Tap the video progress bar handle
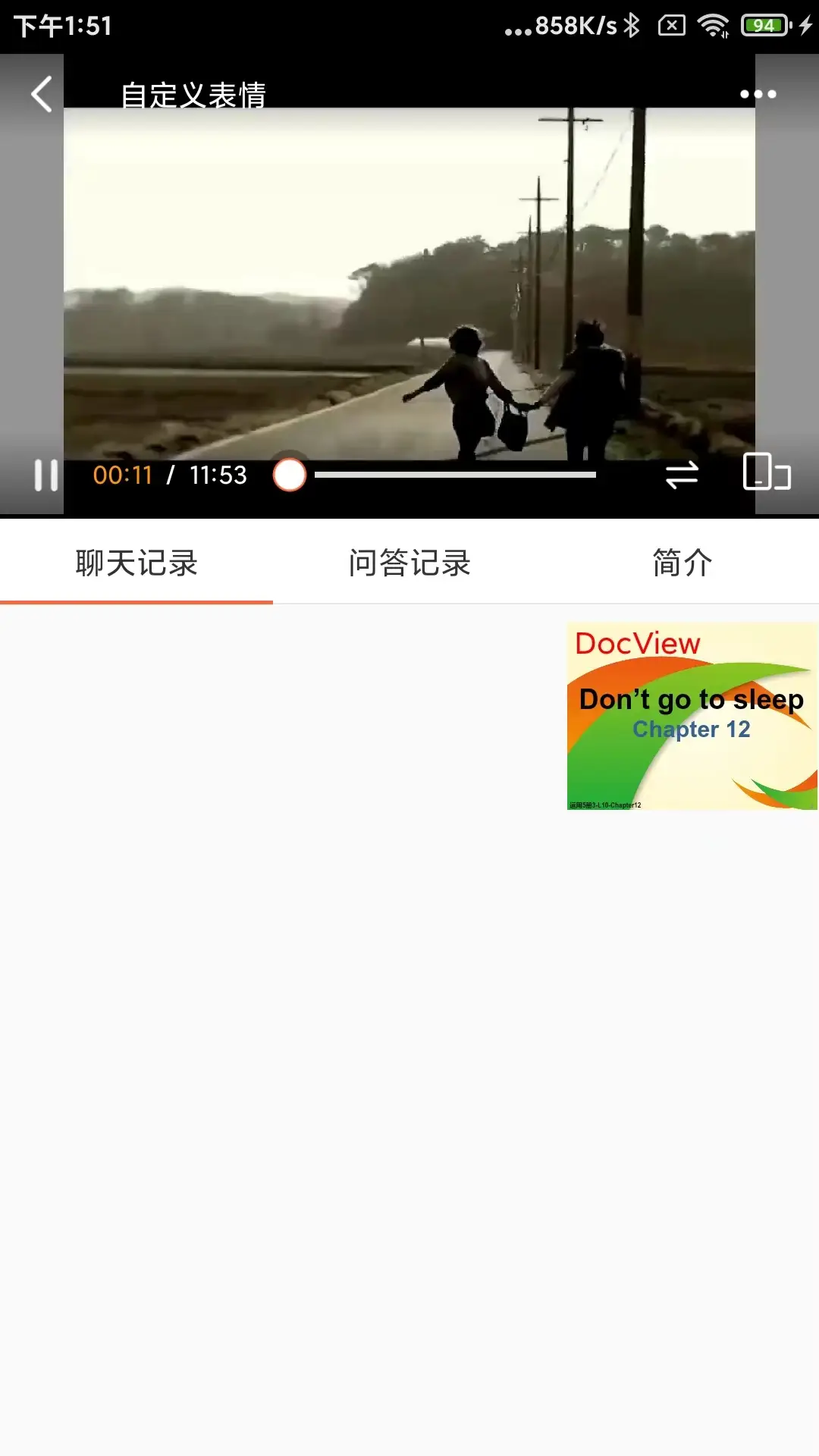This screenshot has height=1456, width=819. 290,475
